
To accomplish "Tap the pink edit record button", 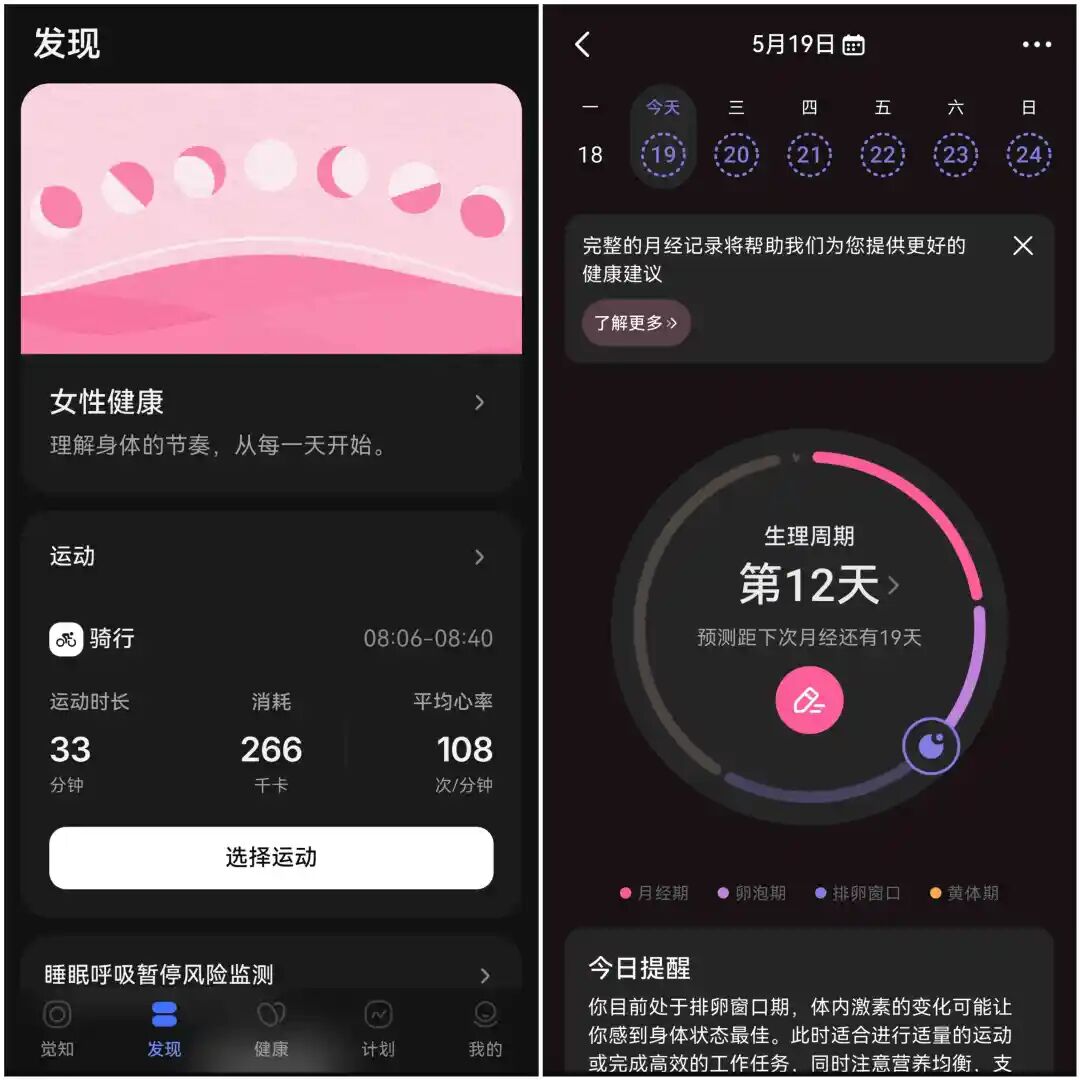I will point(809,700).
